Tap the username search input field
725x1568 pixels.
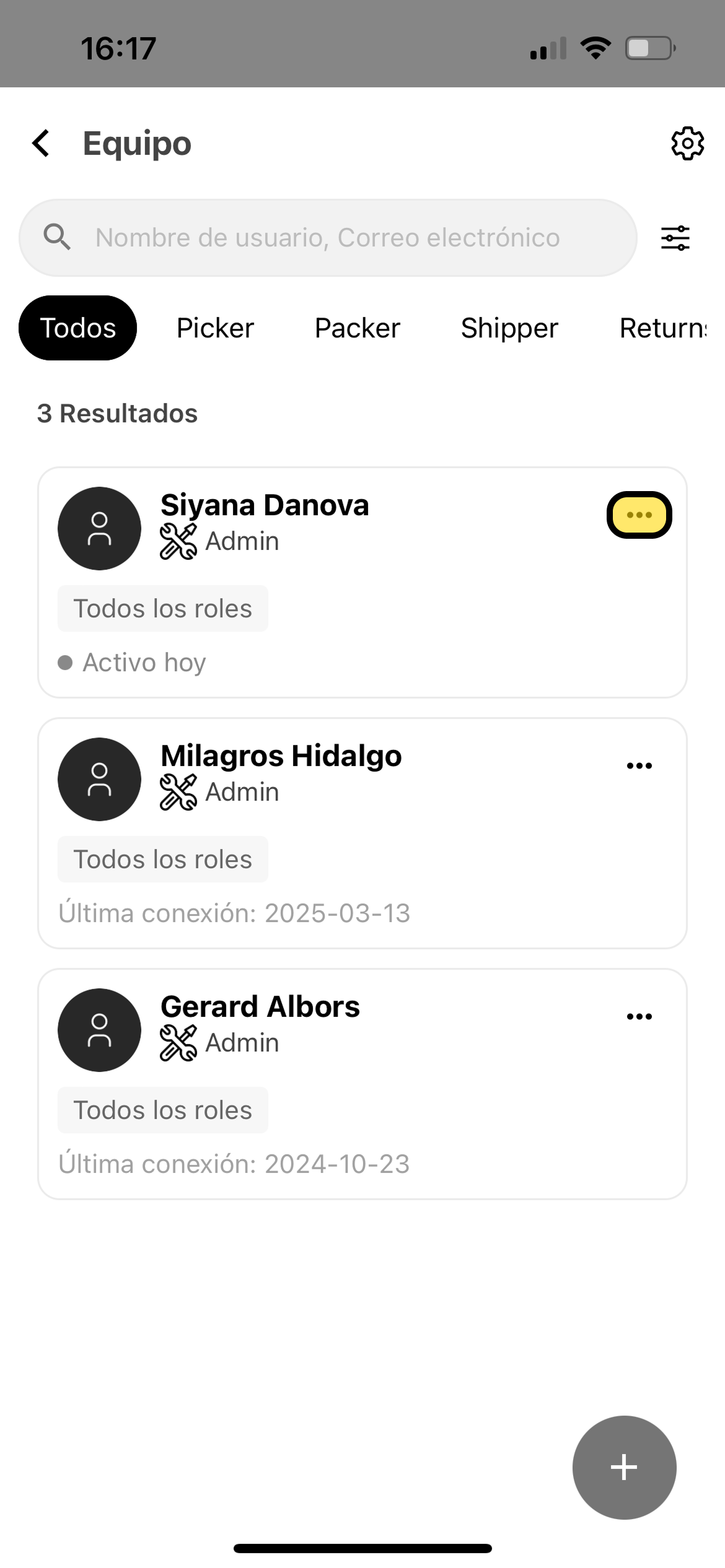coord(328,237)
